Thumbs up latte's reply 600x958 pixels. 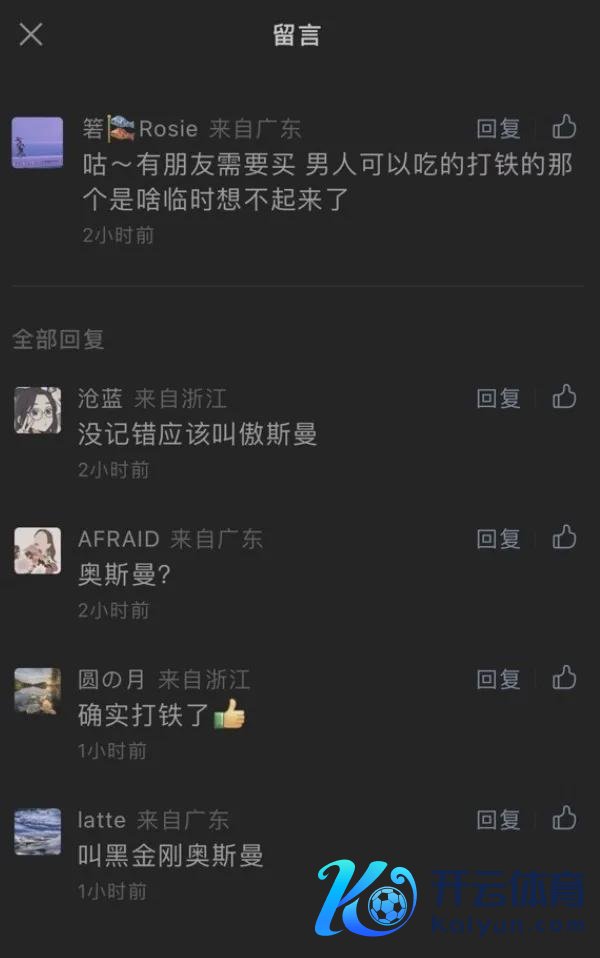click(565, 818)
